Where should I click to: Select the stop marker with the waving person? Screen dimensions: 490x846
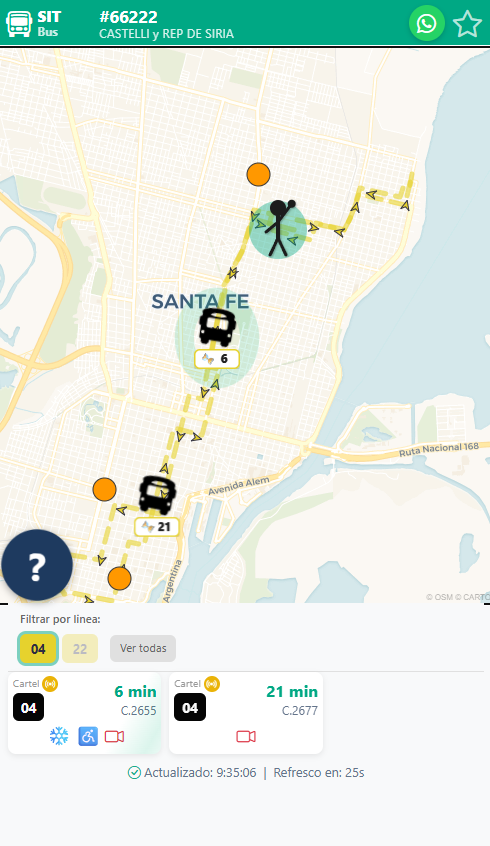pos(278,229)
